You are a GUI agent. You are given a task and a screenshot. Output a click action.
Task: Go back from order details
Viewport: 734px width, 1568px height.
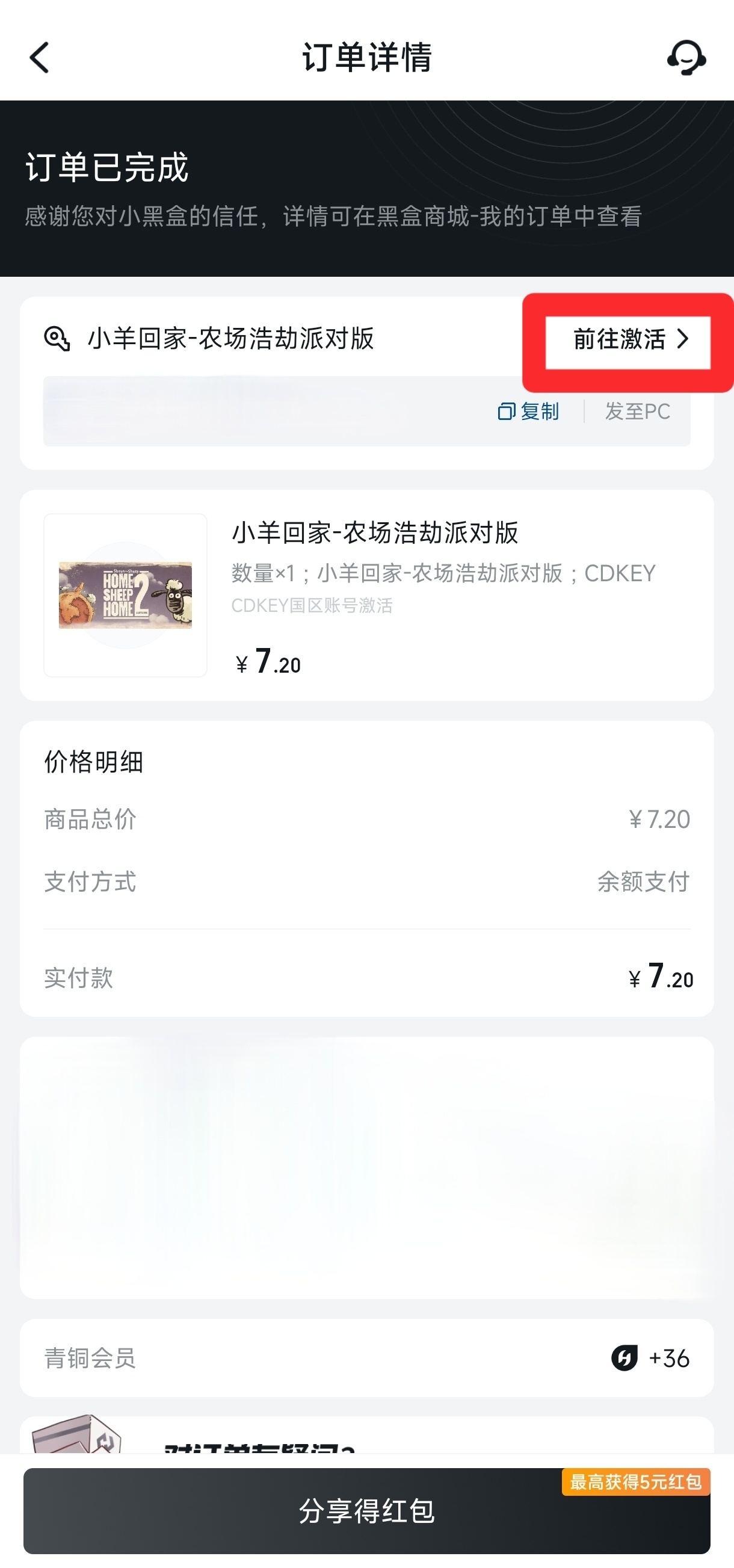[x=40, y=58]
